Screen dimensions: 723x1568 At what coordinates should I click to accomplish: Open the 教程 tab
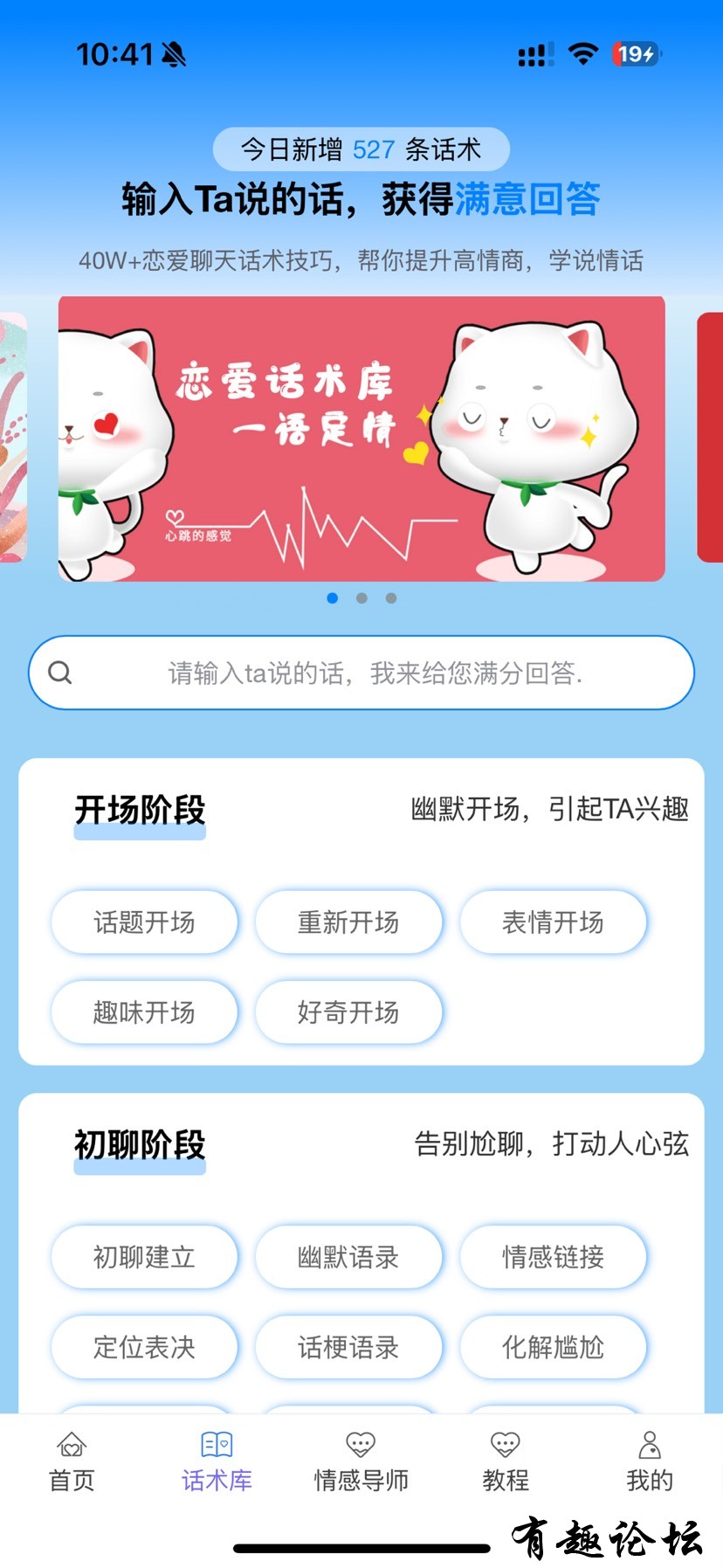[506, 1462]
